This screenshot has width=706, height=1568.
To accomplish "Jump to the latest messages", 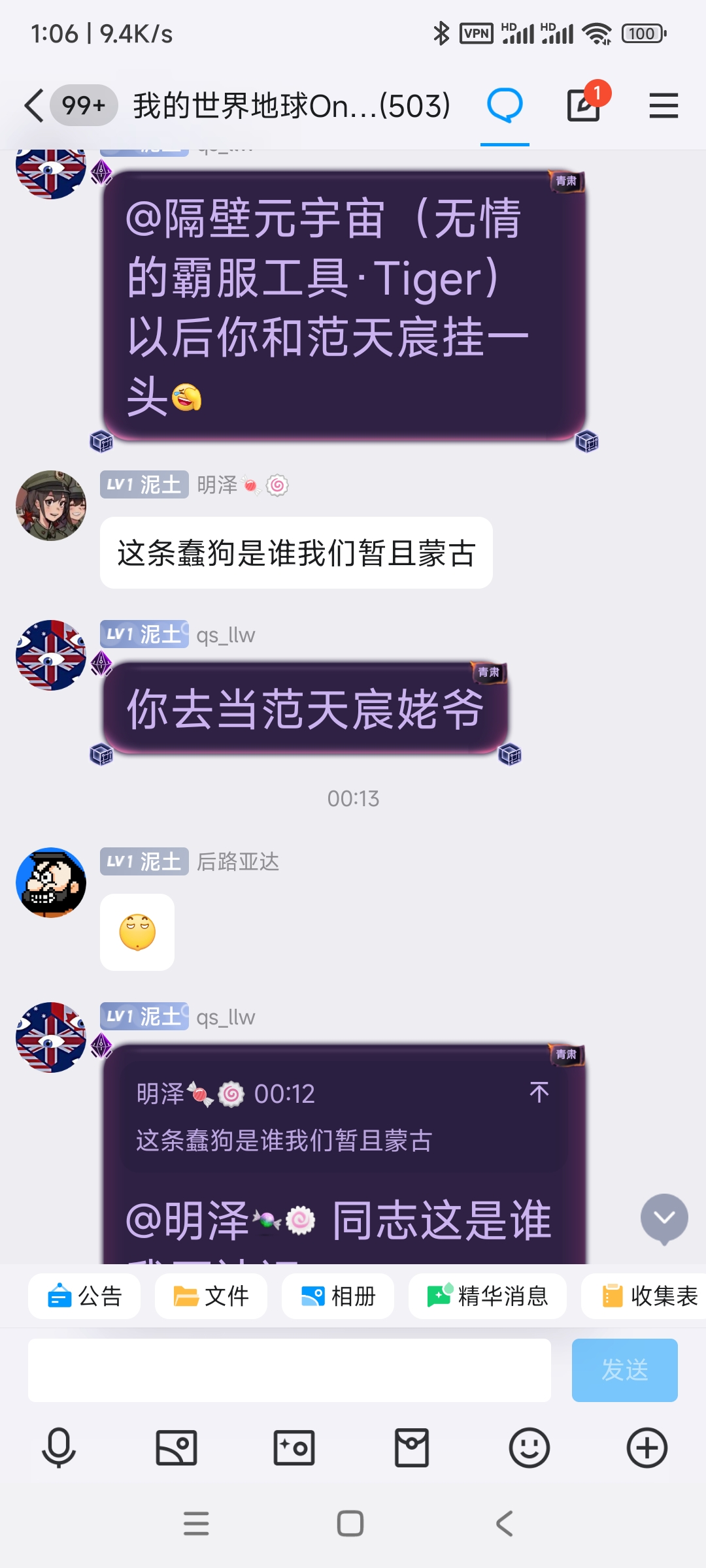I will click(664, 1218).
